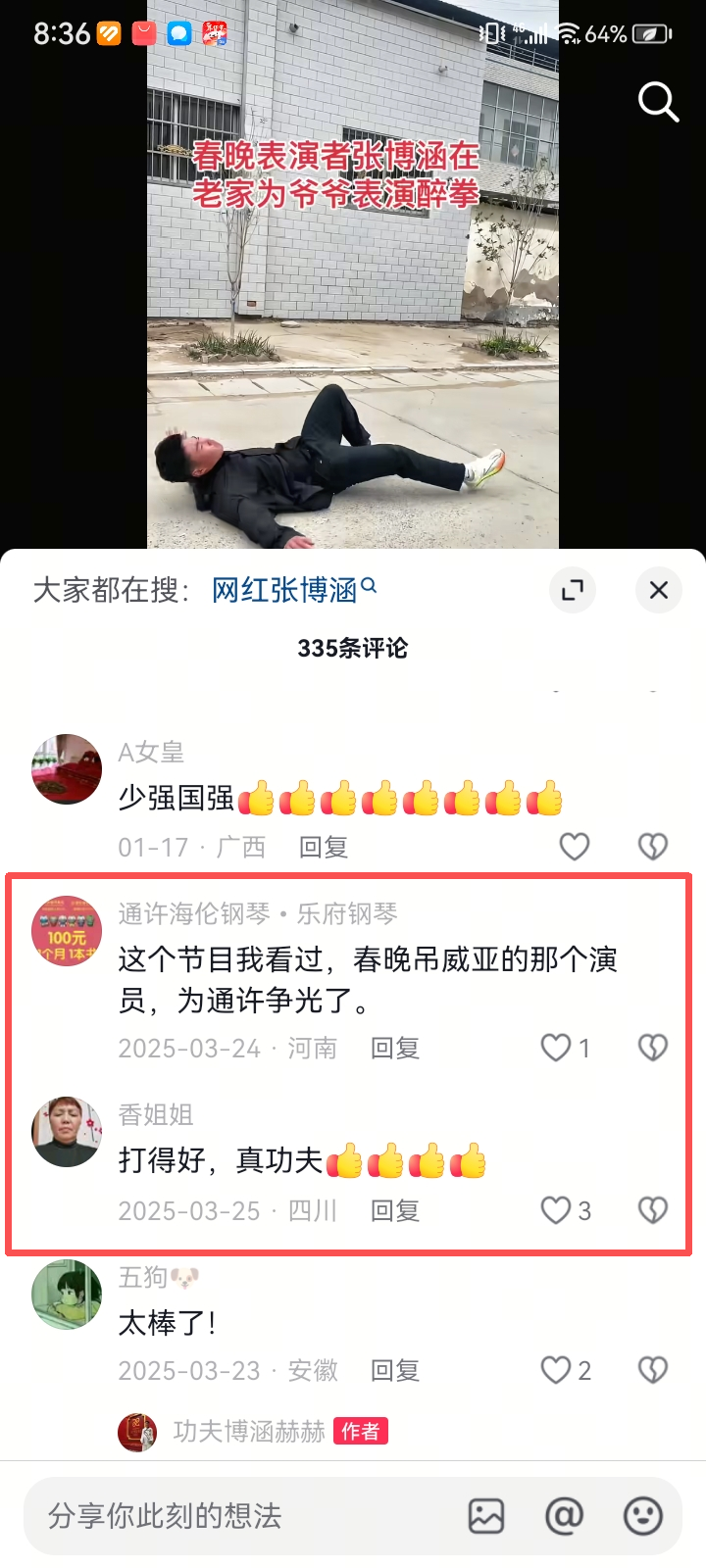
Task: Tap the expand comments panel icon
Action: point(573,590)
